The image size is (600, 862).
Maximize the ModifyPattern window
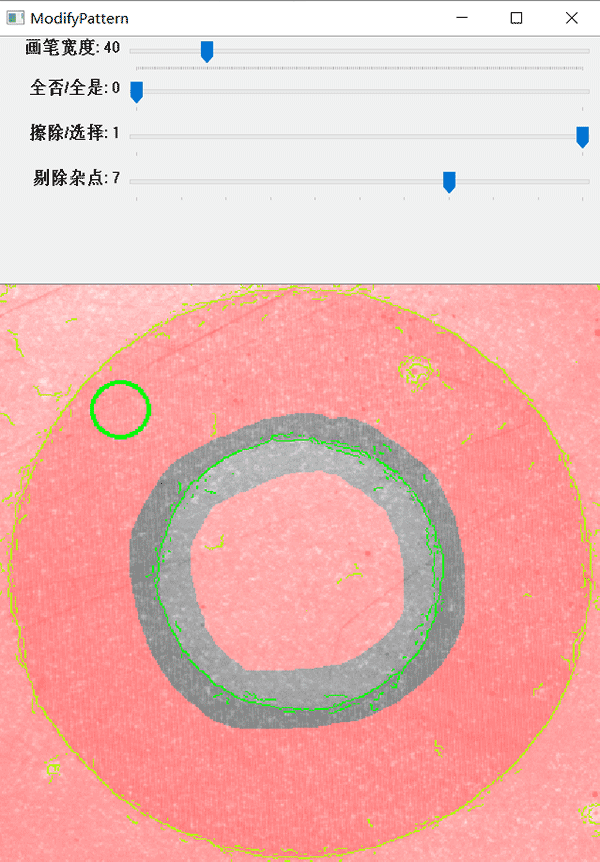click(516, 18)
